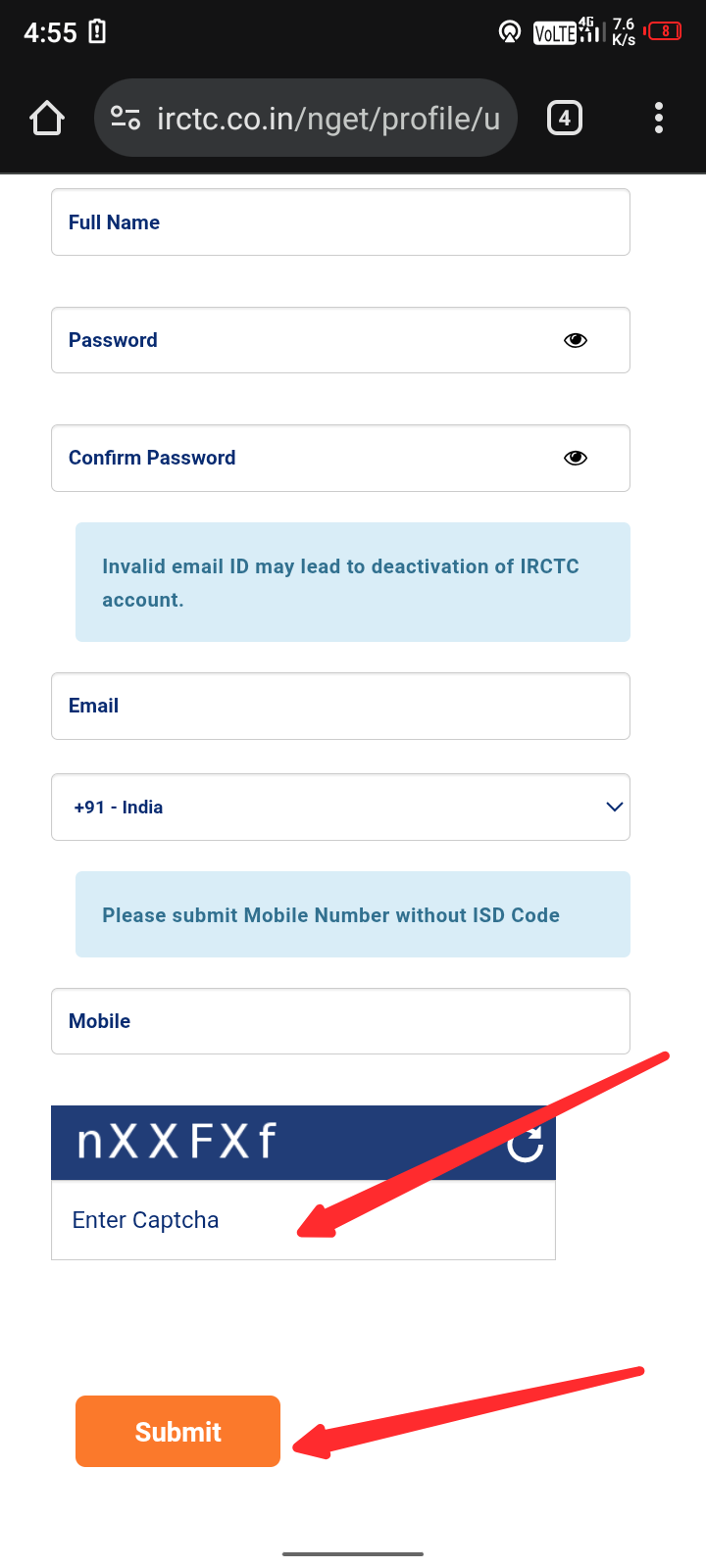The width and height of the screenshot is (706, 1568).
Task: Submit the registration form
Action: pos(177,1431)
